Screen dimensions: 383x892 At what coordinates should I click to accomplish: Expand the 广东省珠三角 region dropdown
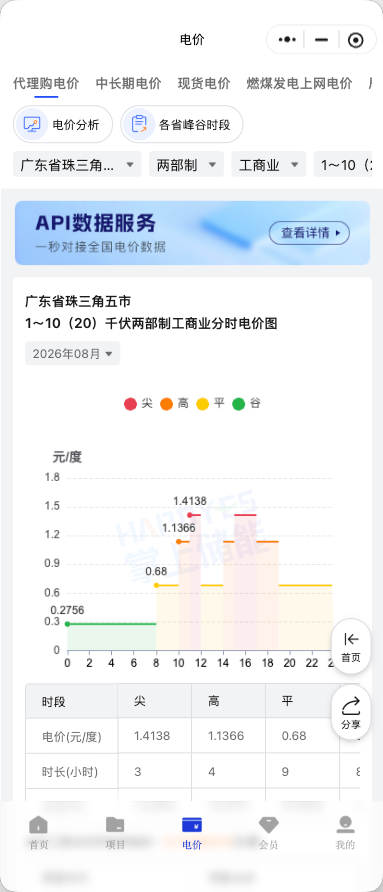click(x=77, y=166)
